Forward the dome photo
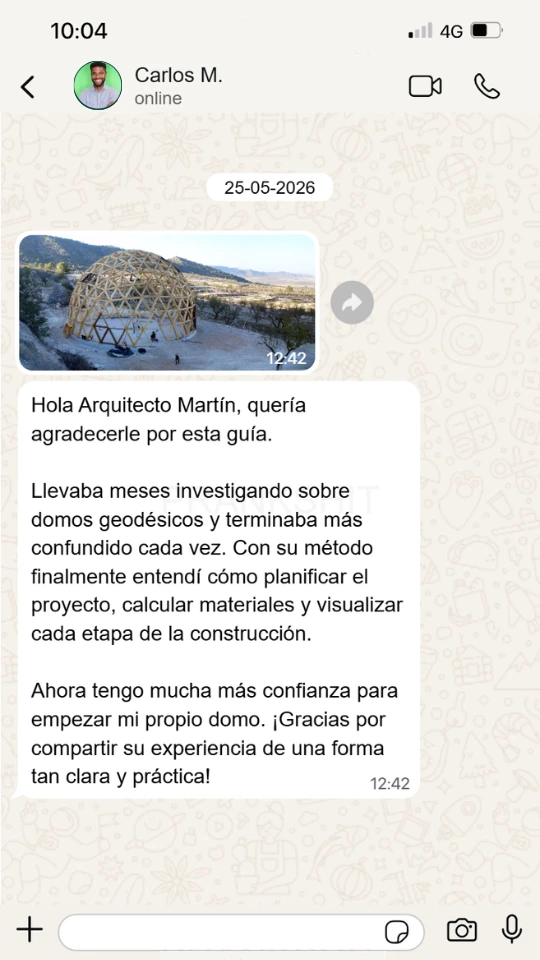This screenshot has height=960, width=540. 352,302
